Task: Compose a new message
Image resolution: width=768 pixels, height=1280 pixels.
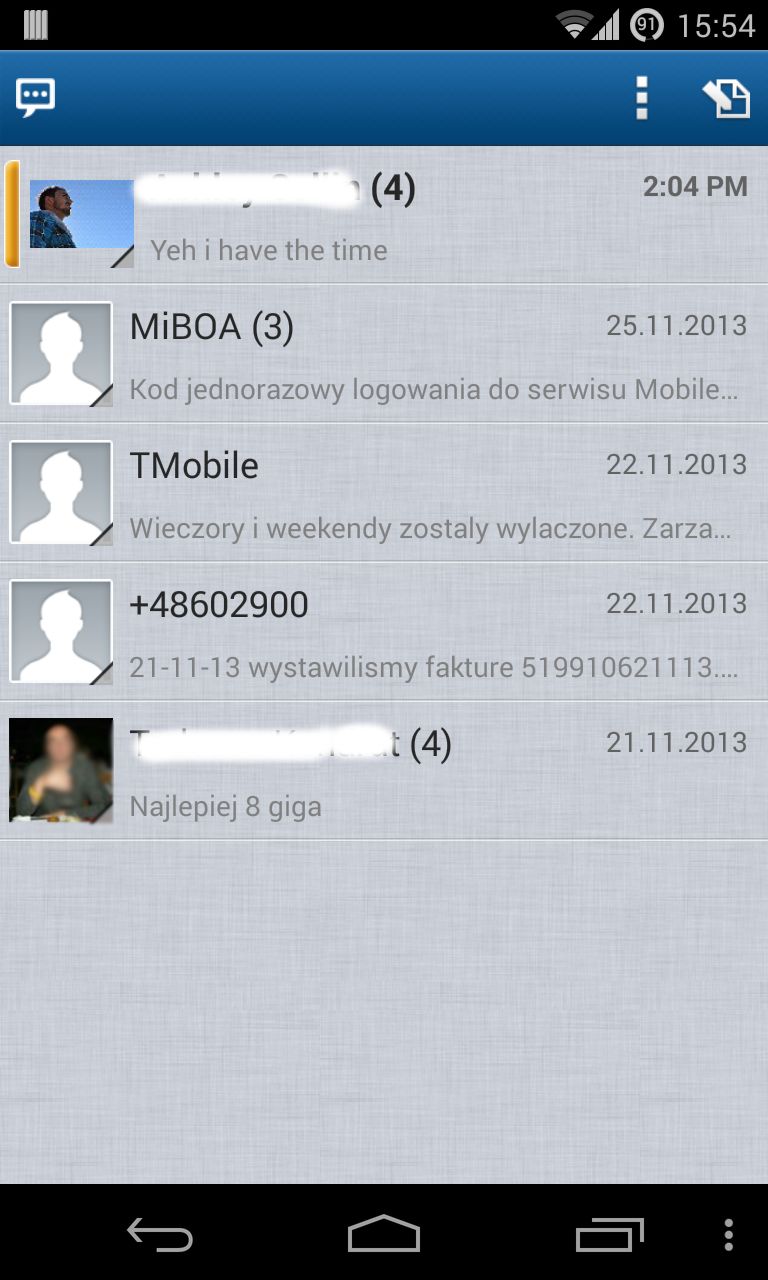Action: tap(725, 98)
